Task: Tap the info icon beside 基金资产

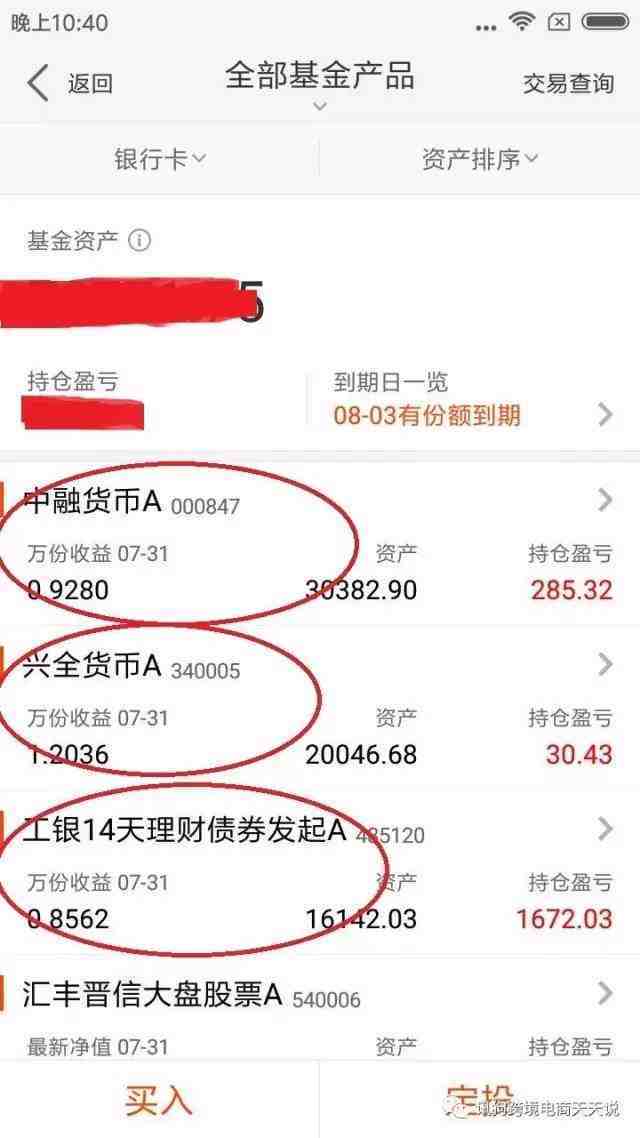Action: coord(140,241)
